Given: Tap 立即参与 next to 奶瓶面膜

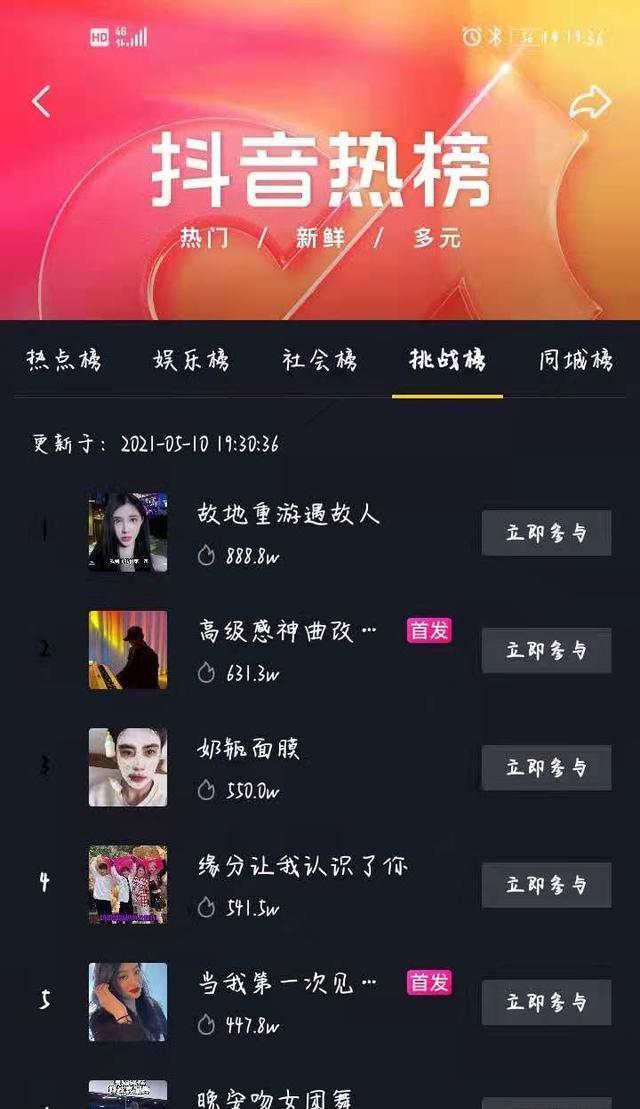Looking at the screenshot, I should tap(546, 768).
